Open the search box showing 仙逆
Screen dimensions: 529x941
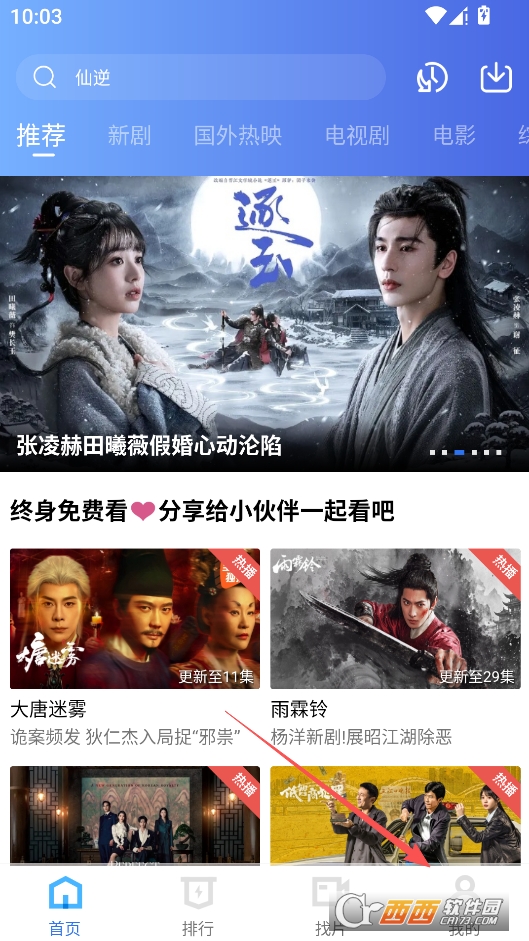point(201,77)
